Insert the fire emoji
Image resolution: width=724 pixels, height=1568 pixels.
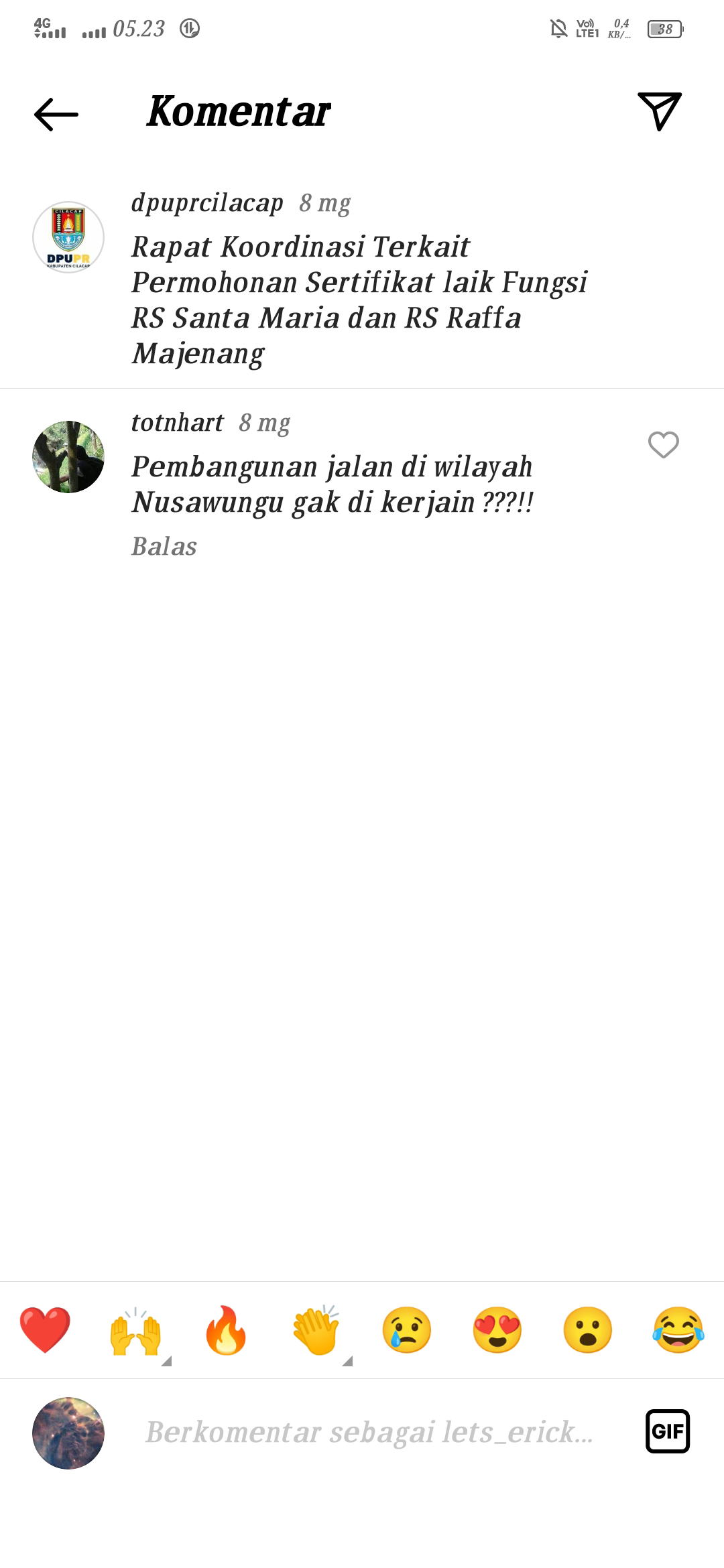(226, 1329)
